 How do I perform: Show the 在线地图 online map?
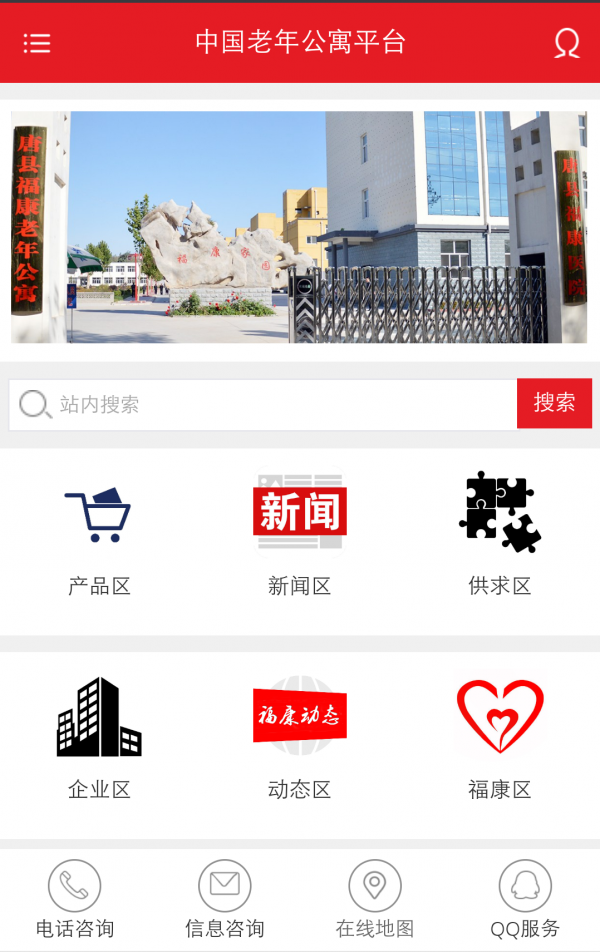click(375, 900)
